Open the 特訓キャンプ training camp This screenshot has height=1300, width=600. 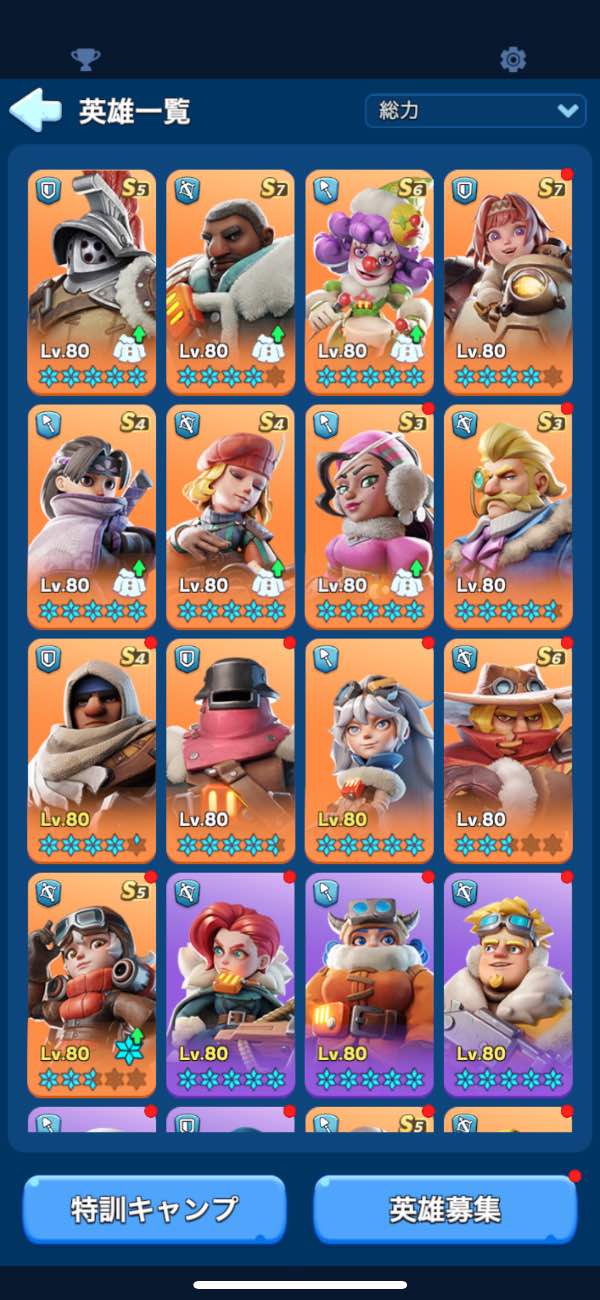154,1209
